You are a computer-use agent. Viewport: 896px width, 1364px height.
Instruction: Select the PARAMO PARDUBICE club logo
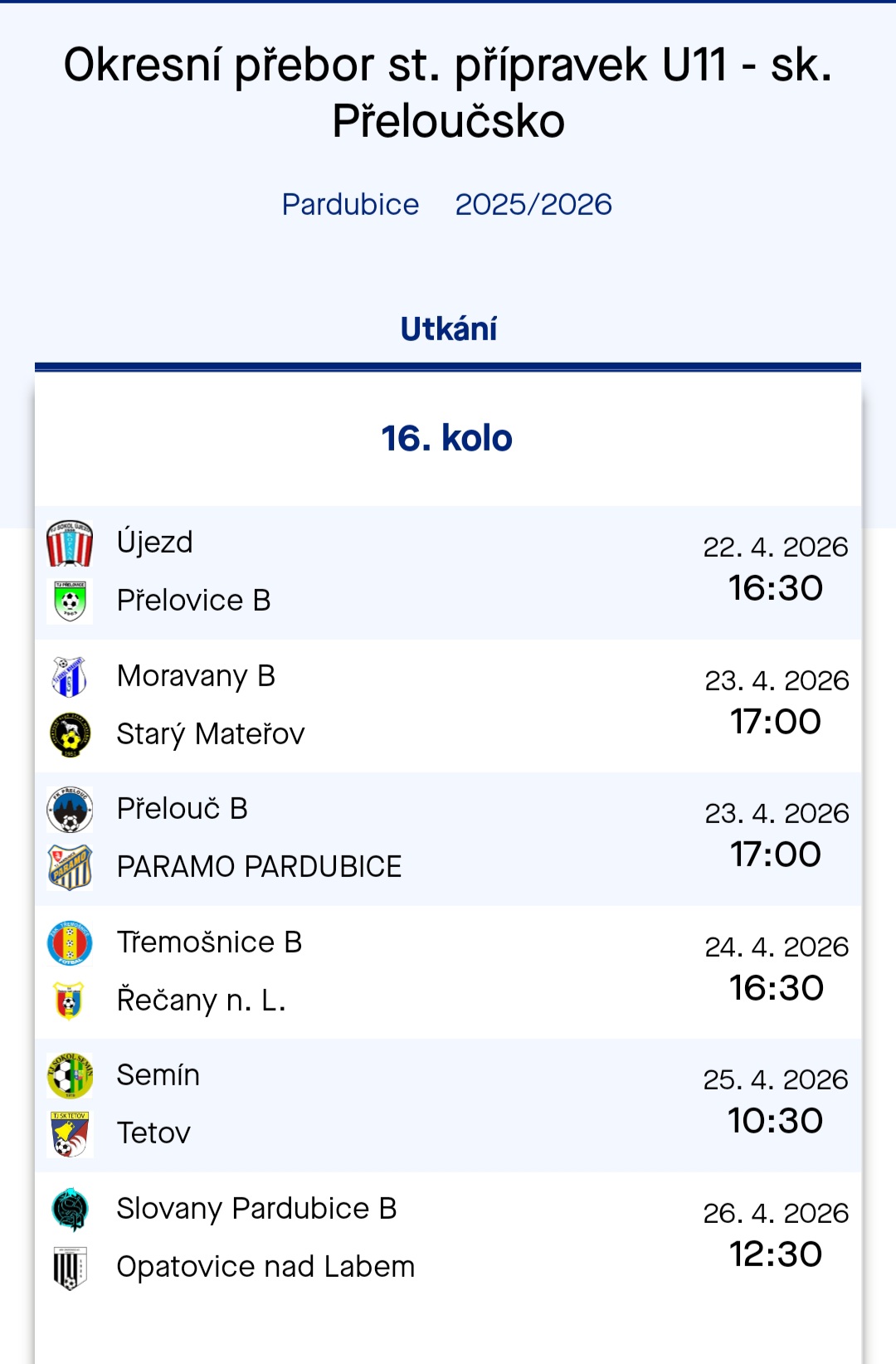[71, 867]
